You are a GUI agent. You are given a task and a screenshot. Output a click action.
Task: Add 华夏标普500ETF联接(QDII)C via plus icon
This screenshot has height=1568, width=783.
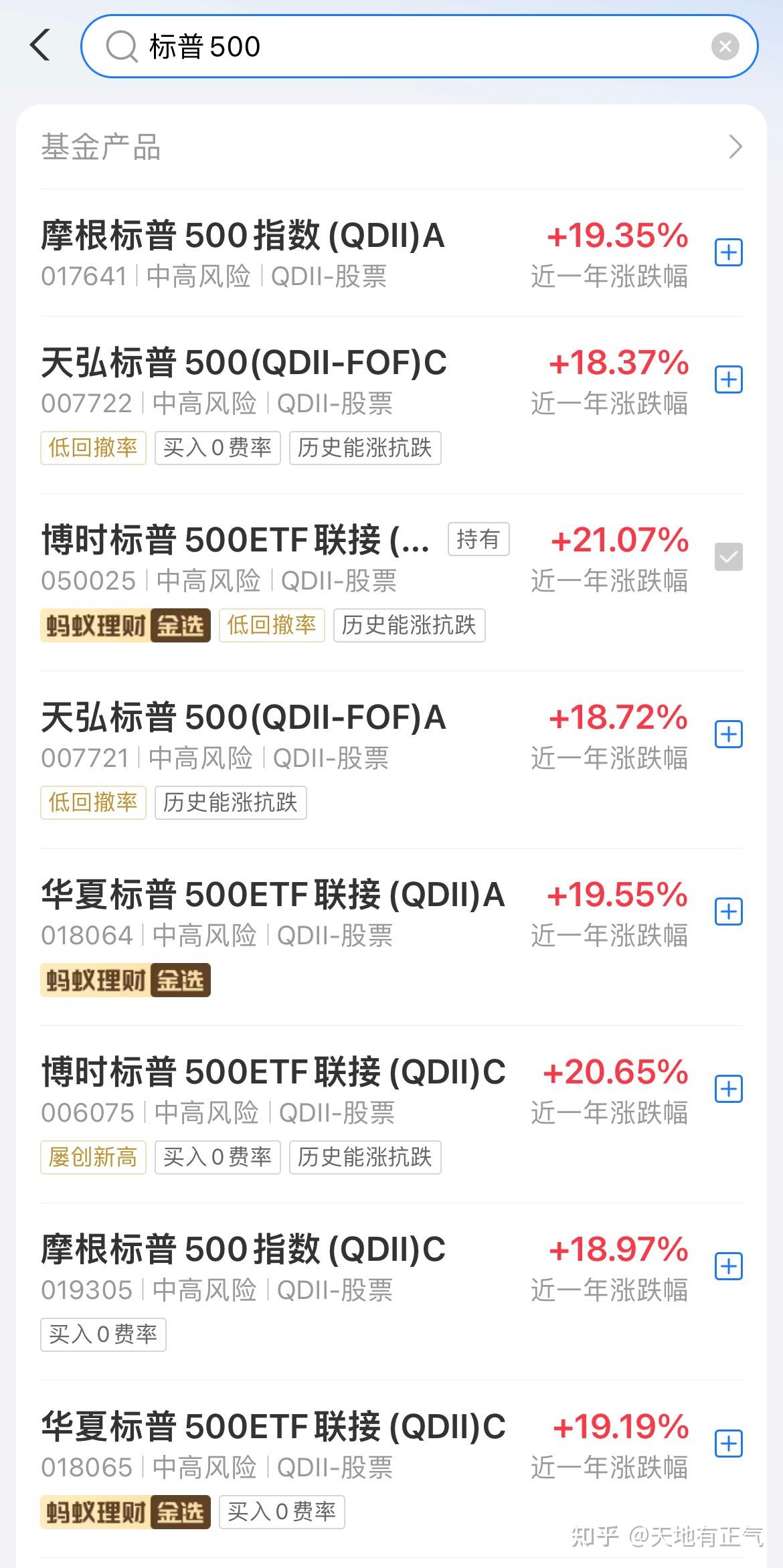click(x=728, y=1444)
